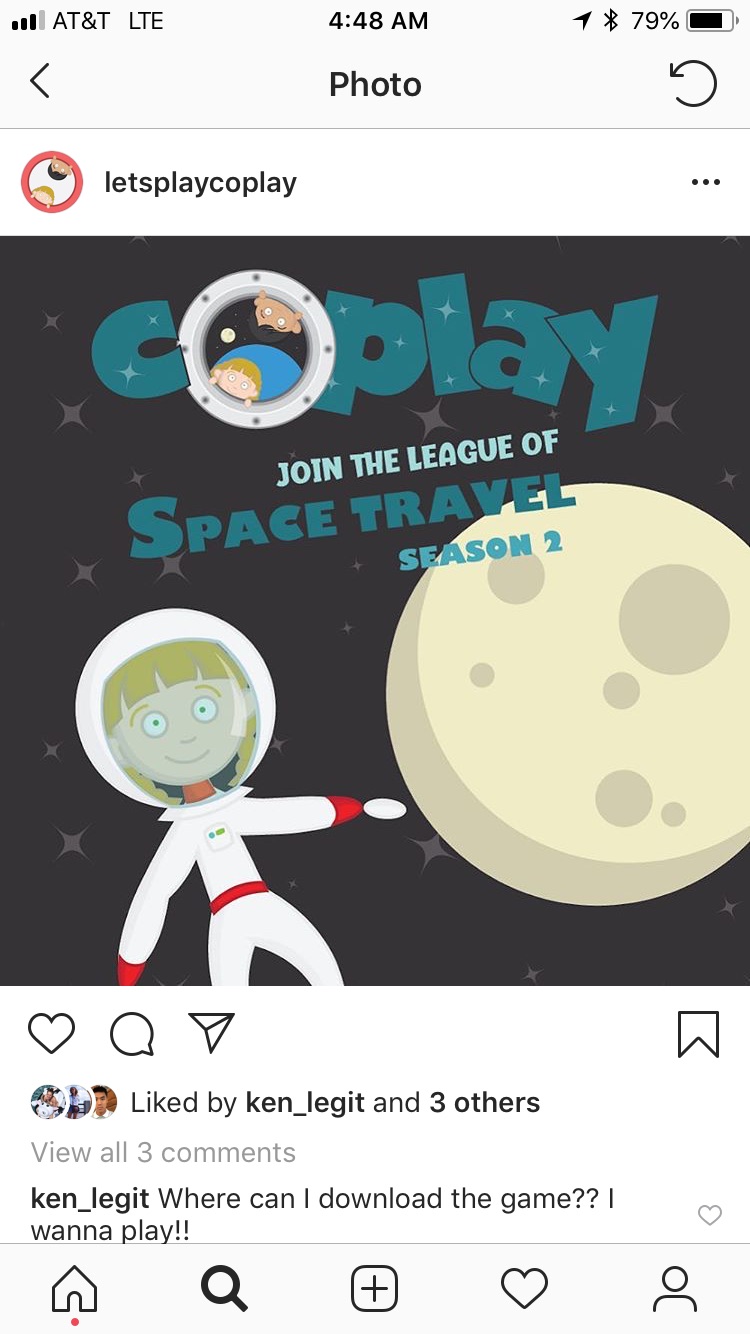Go back from the Photo screen
Viewport: 750px width, 1334px height.
coord(40,82)
